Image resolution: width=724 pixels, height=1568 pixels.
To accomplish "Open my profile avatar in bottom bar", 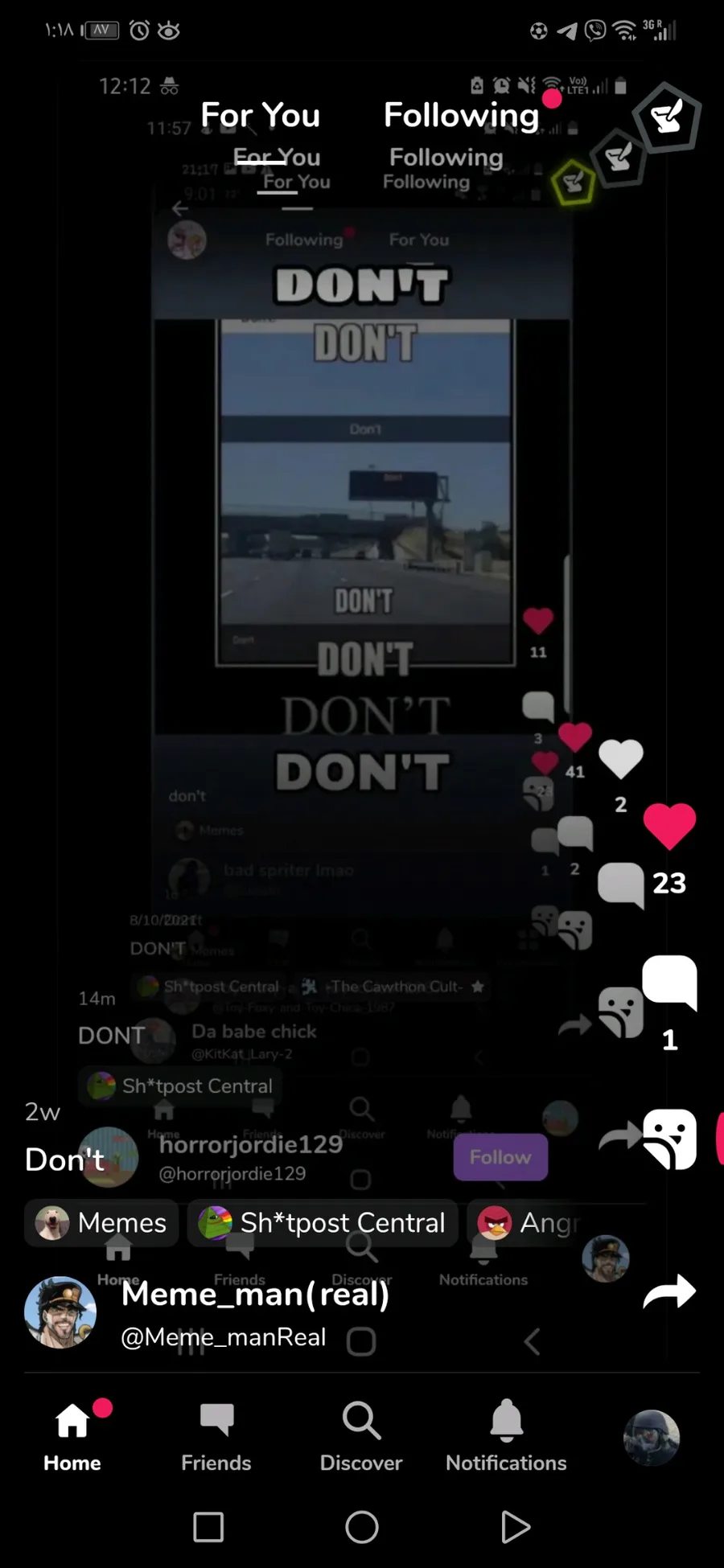I will [652, 1438].
